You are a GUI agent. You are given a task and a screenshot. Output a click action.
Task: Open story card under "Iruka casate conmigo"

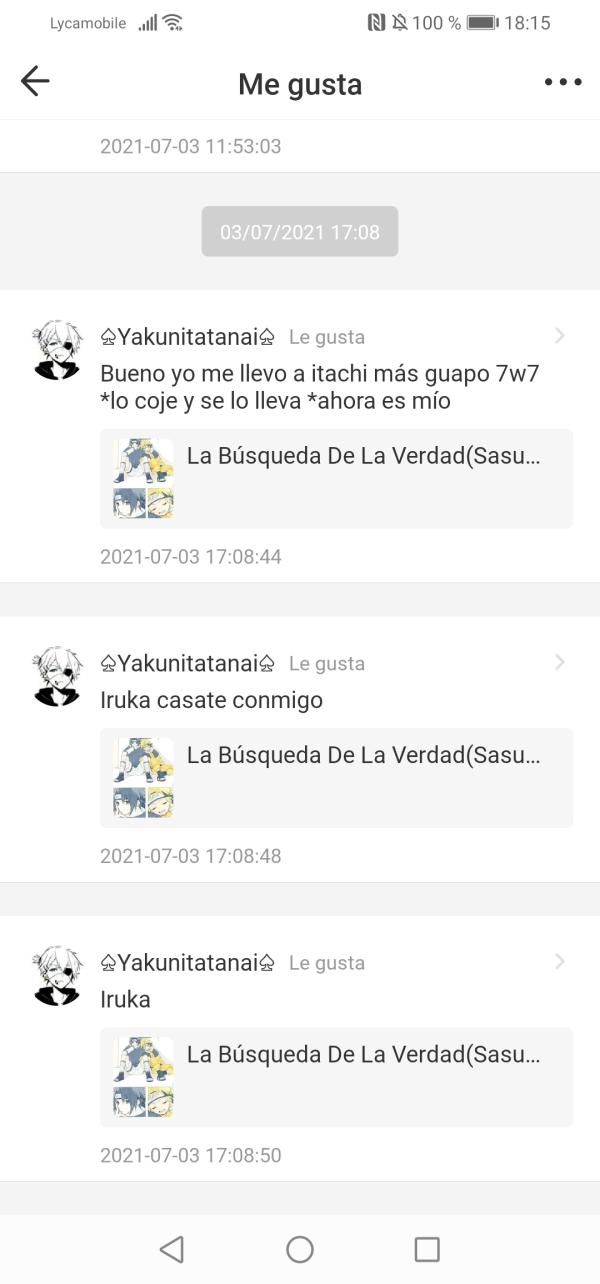tap(336, 777)
